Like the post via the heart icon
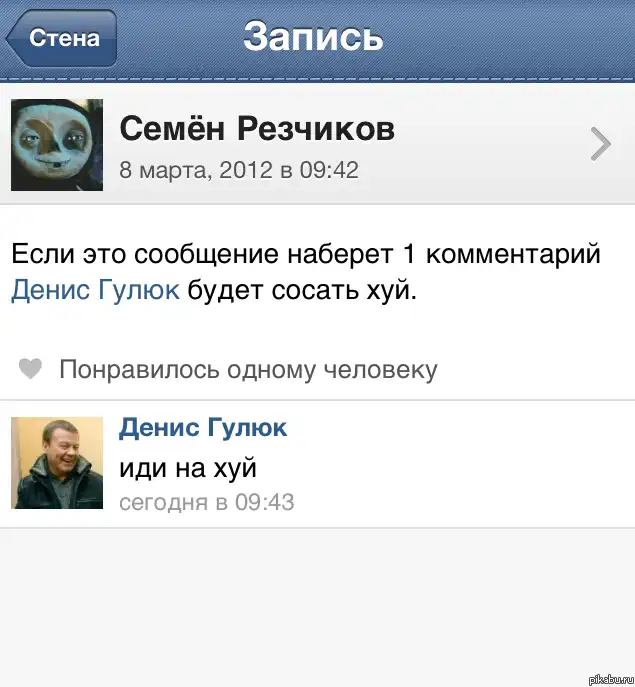This screenshot has width=635, height=687. click(x=31, y=369)
